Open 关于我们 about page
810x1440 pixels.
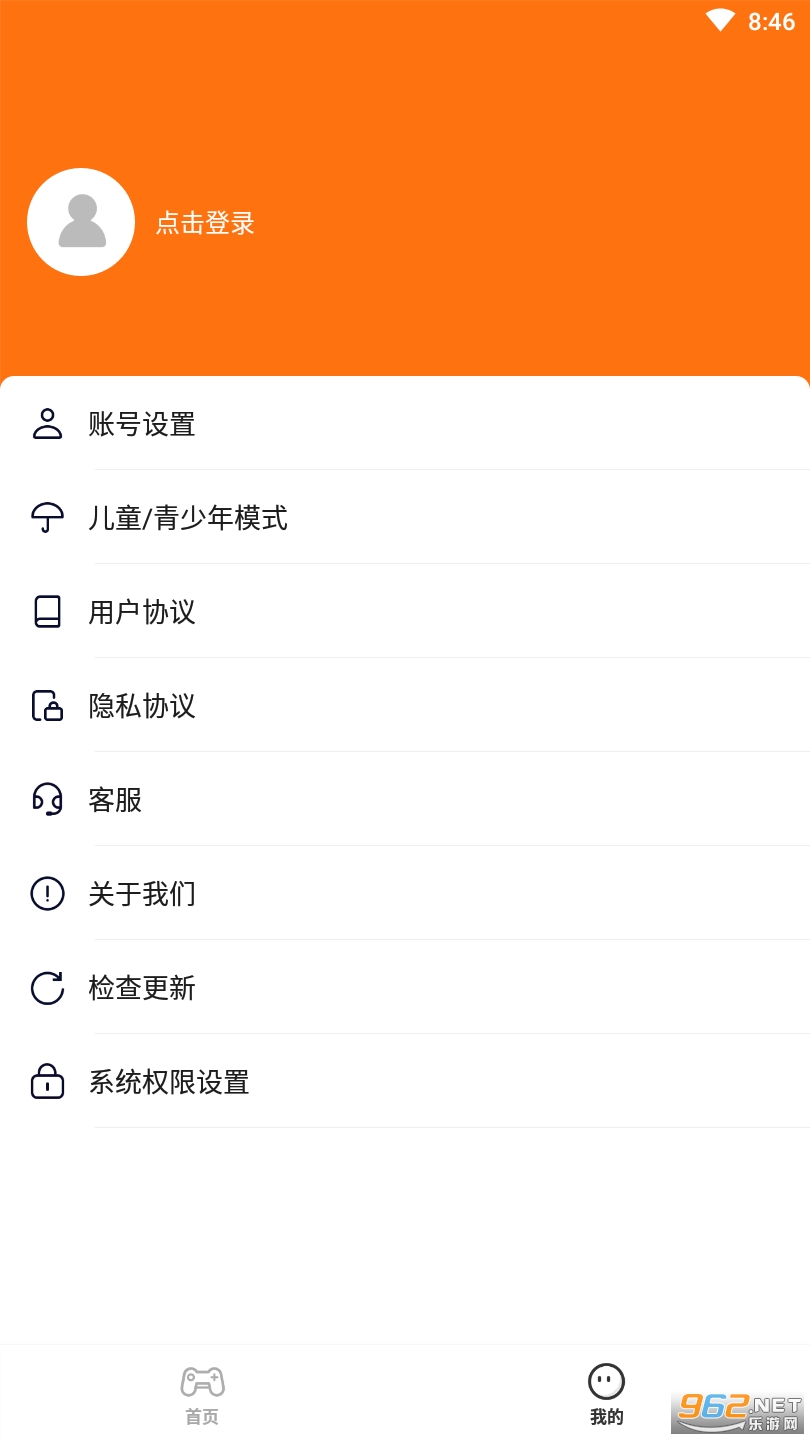pyautogui.click(x=142, y=894)
